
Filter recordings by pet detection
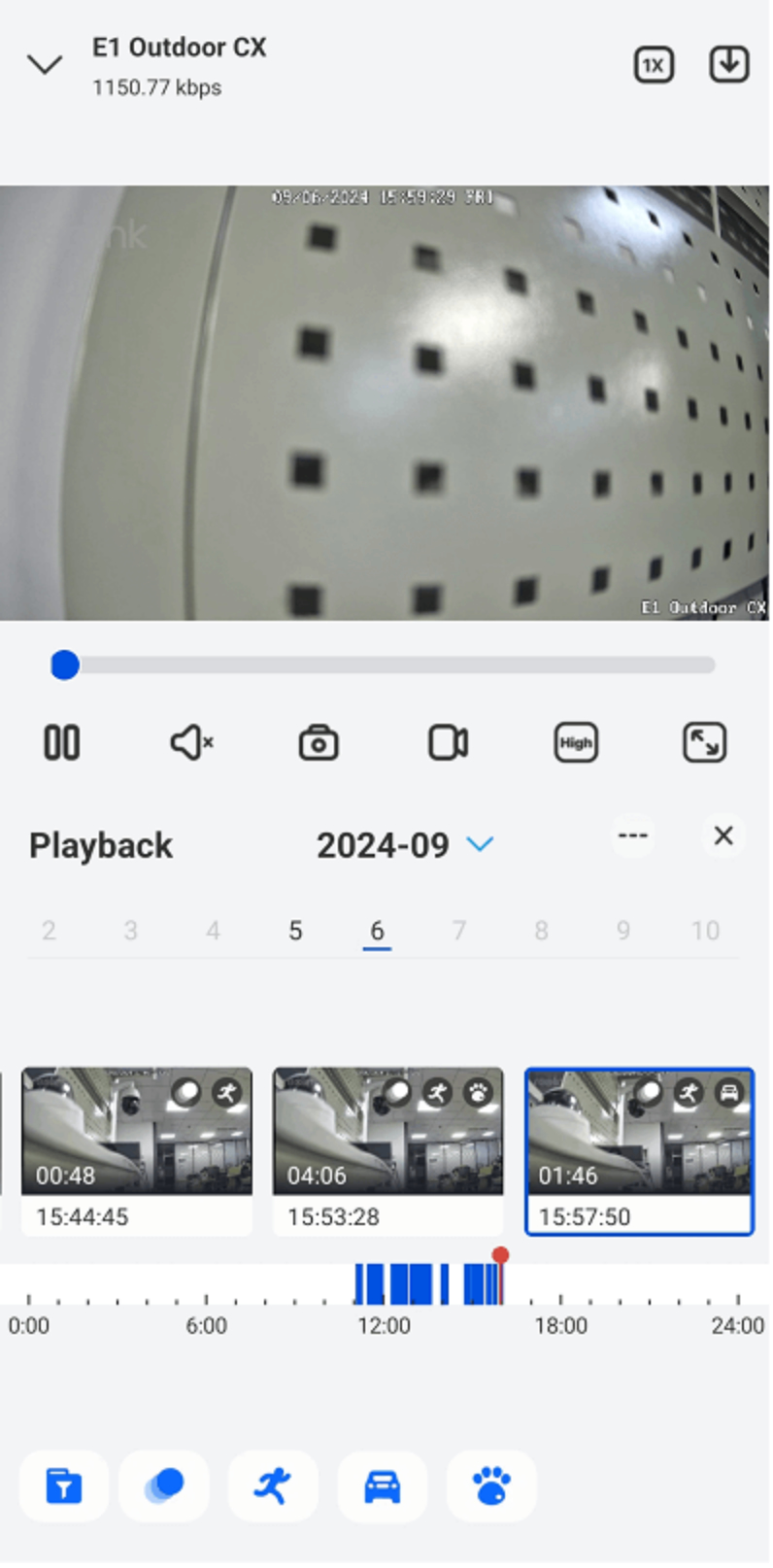491,1486
